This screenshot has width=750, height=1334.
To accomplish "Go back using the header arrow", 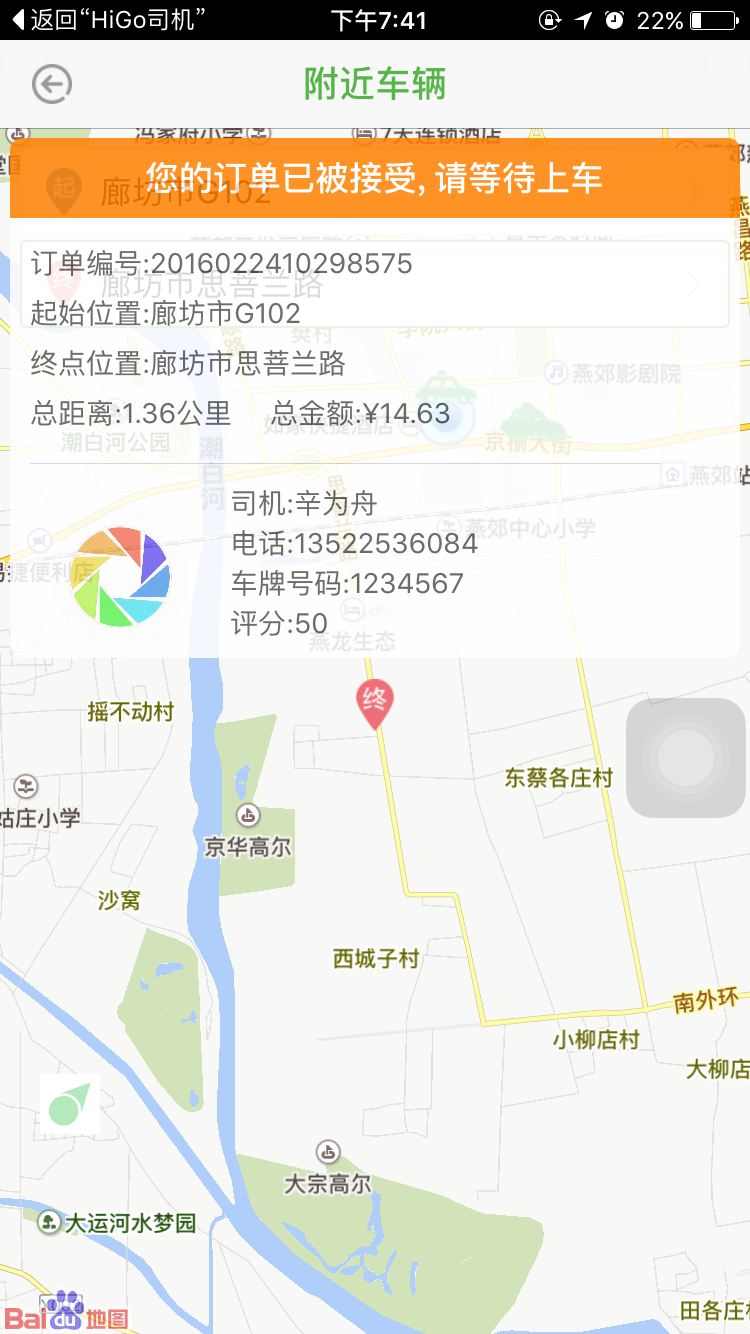I will 51,85.
